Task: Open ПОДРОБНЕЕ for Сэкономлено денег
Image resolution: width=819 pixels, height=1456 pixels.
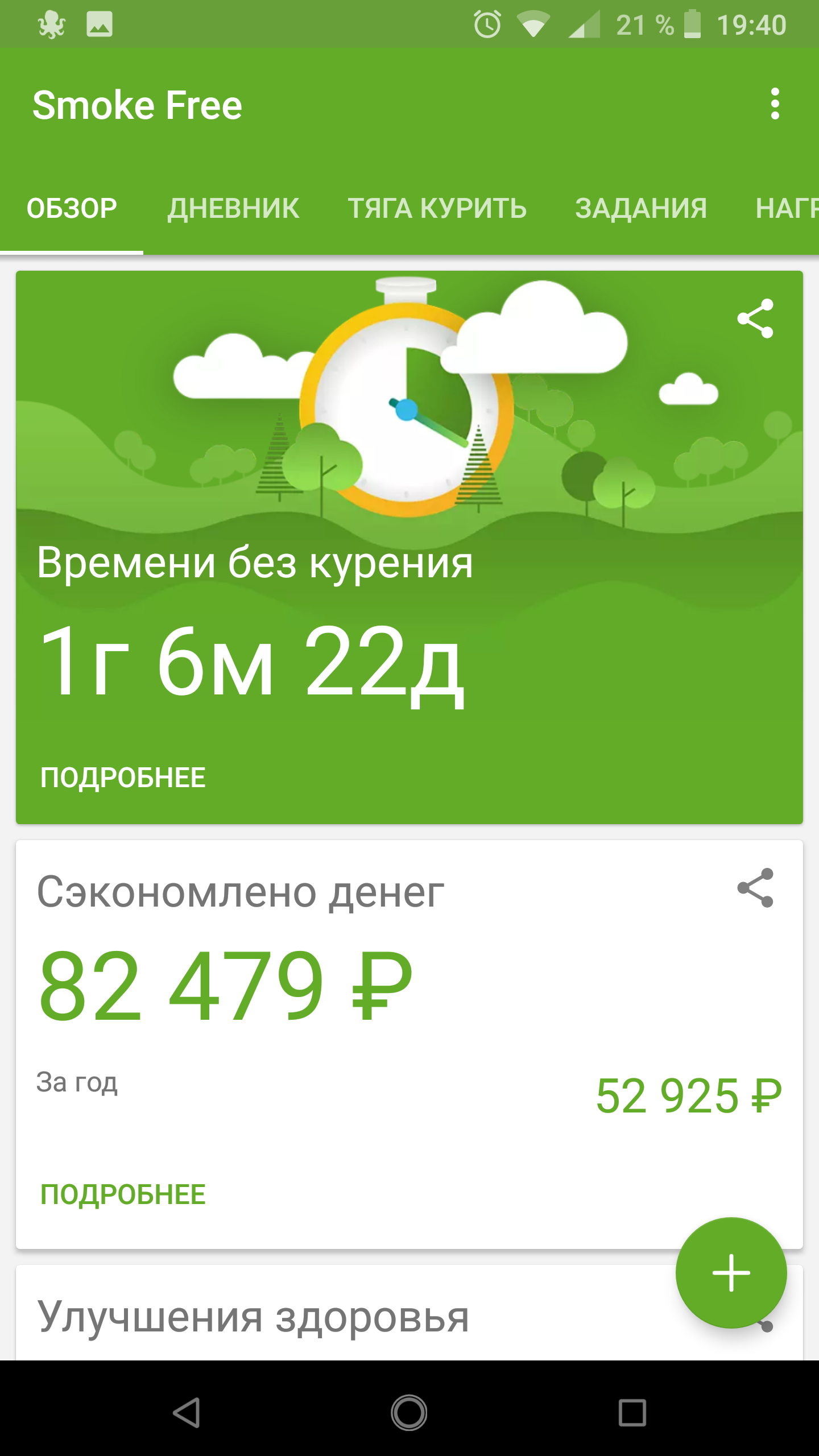Action: (x=123, y=1194)
